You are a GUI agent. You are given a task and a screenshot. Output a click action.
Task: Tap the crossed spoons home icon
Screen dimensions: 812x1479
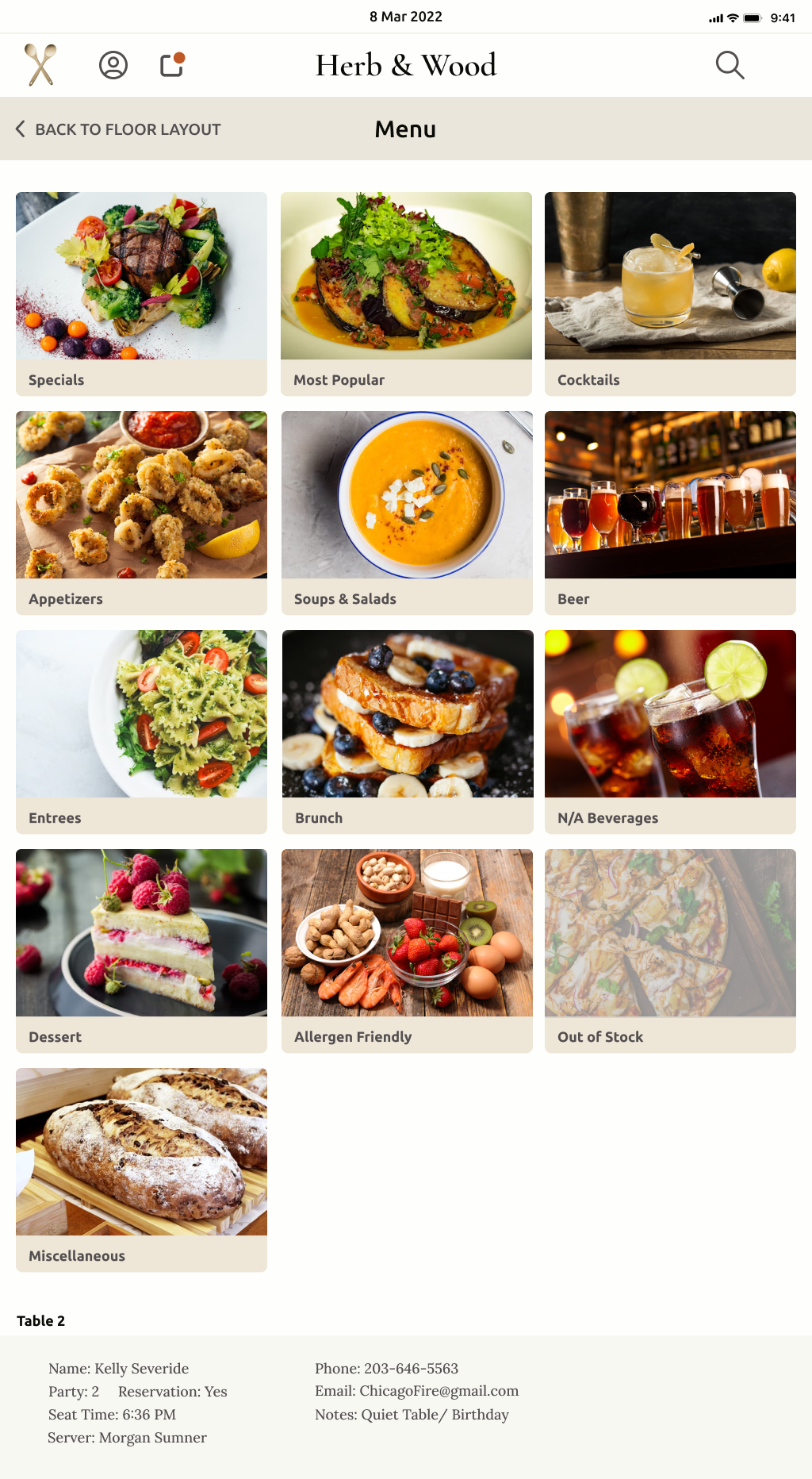coord(40,65)
